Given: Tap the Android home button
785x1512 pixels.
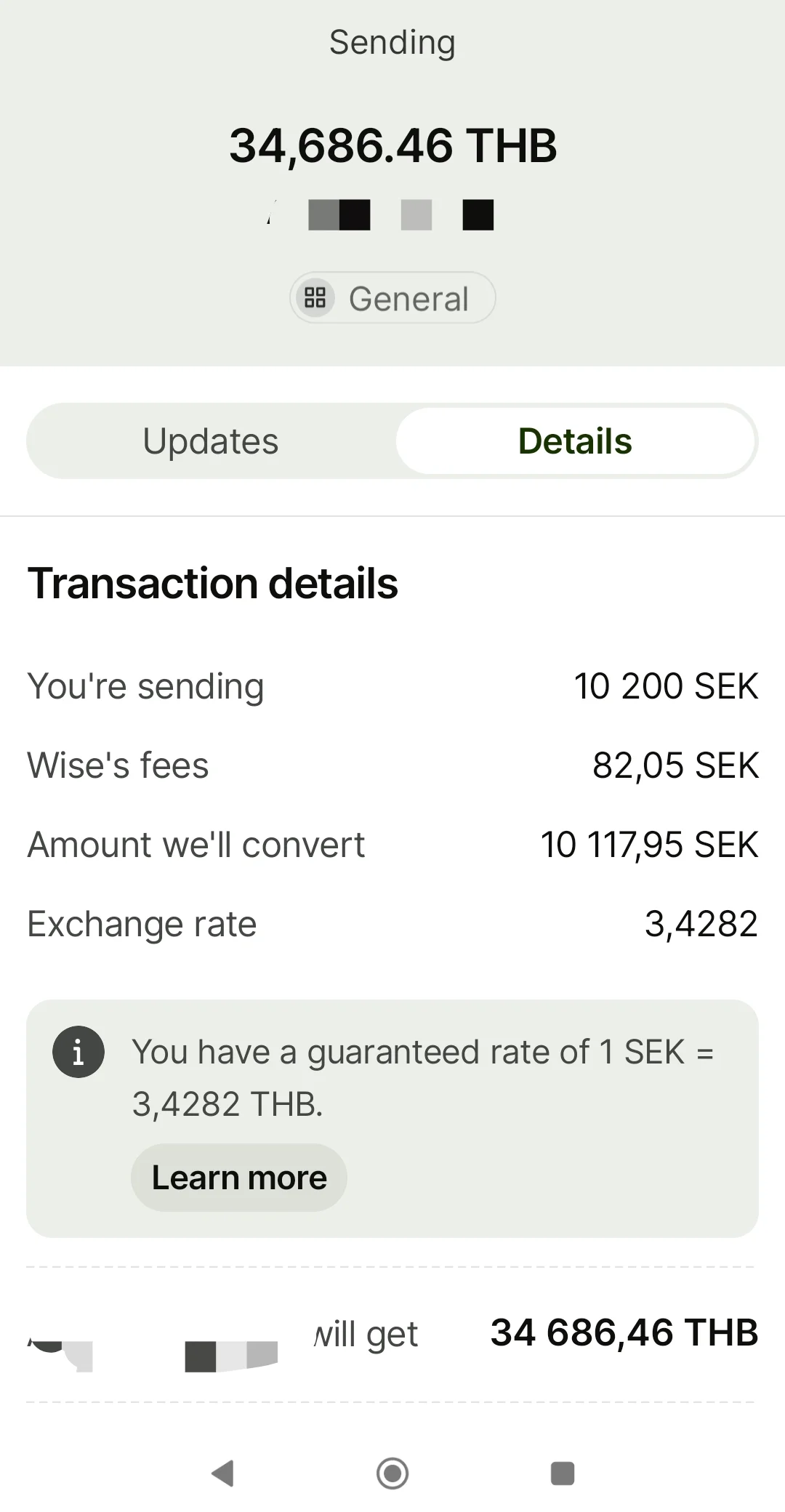Looking at the screenshot, I should coord(392,1474).
